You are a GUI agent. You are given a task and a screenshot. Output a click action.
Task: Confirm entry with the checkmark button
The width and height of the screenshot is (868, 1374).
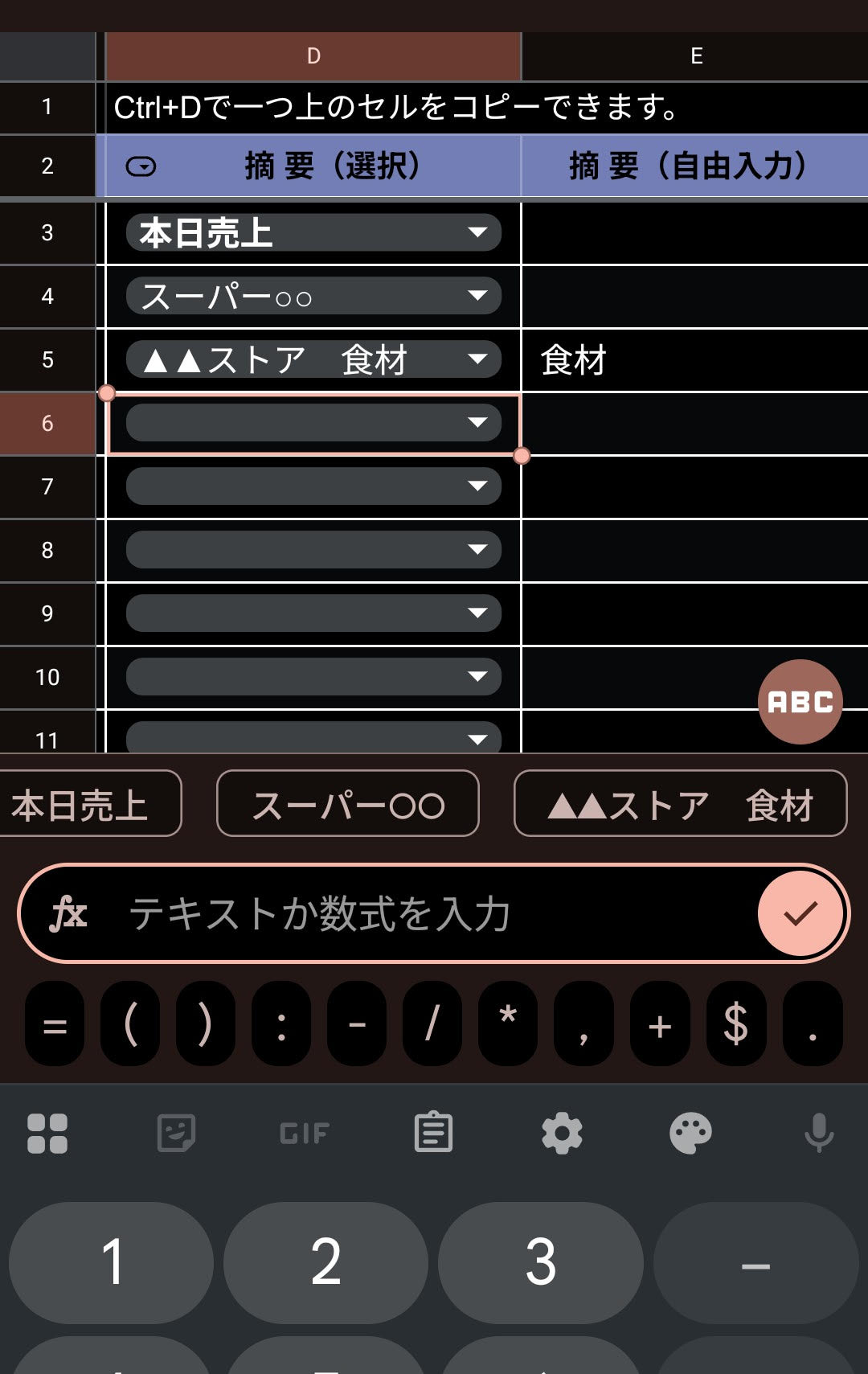click(x=800, y=914)
